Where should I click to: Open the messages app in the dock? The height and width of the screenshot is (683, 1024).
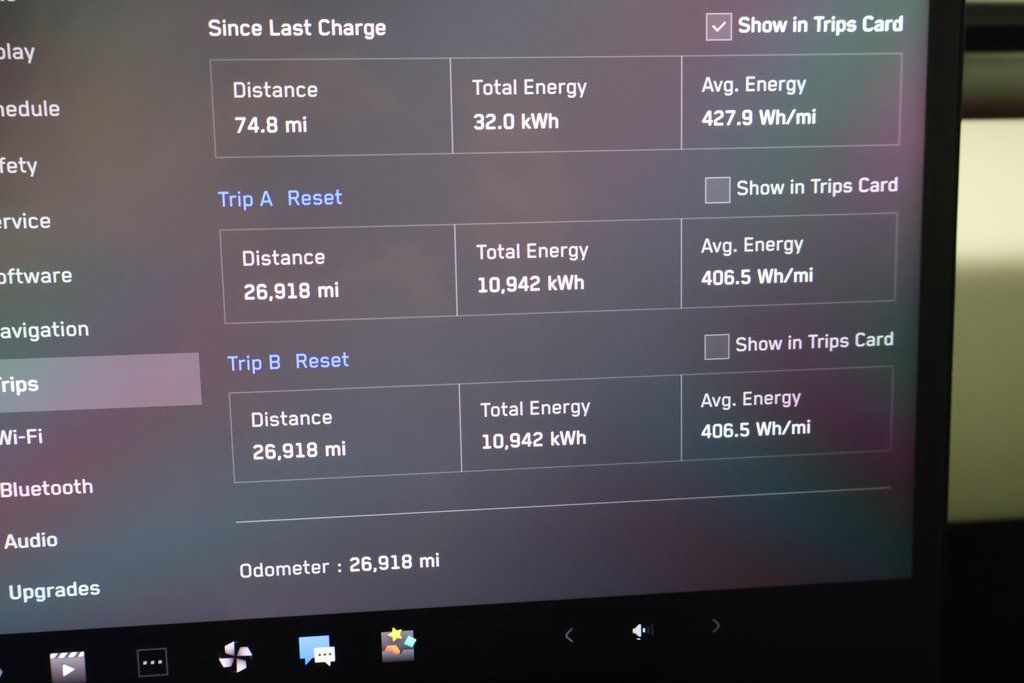(x=317, y=652)
